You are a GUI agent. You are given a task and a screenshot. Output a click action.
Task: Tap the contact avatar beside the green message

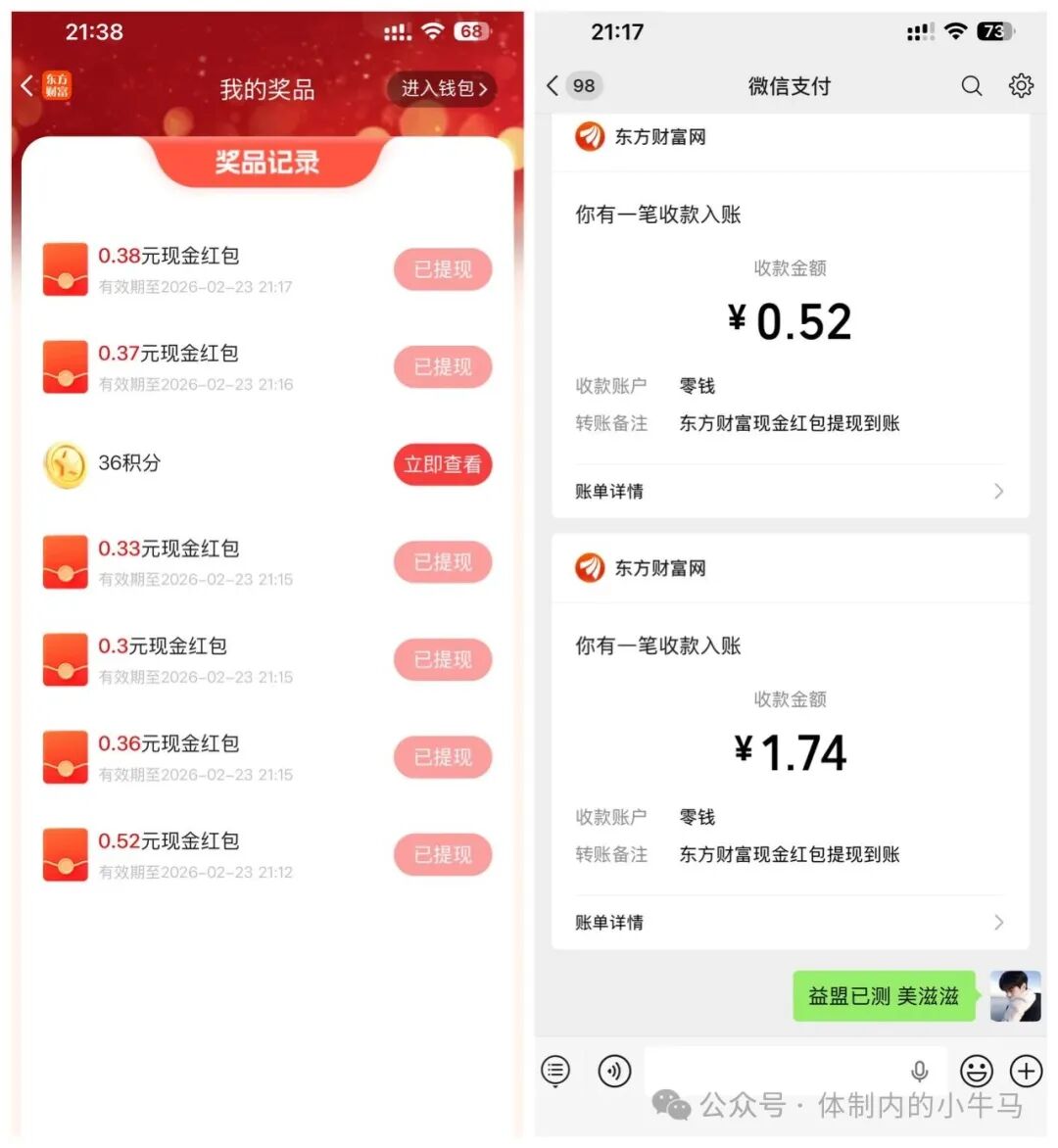pyautogui.click(x=1015, y=997)
